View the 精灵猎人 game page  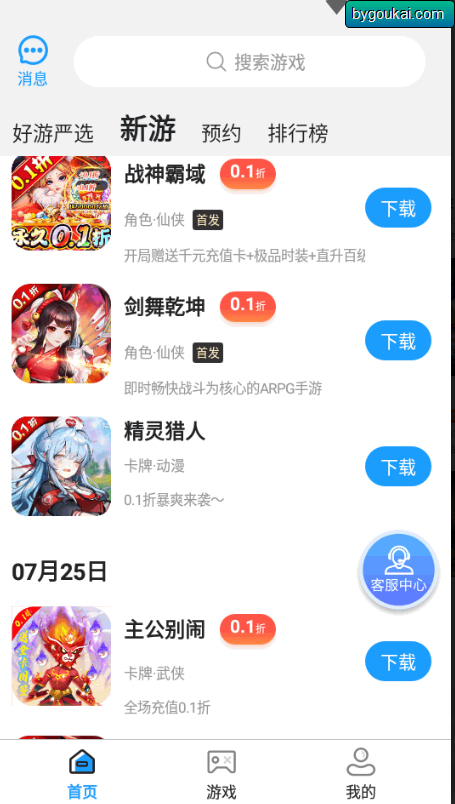[x=165, y=431]
